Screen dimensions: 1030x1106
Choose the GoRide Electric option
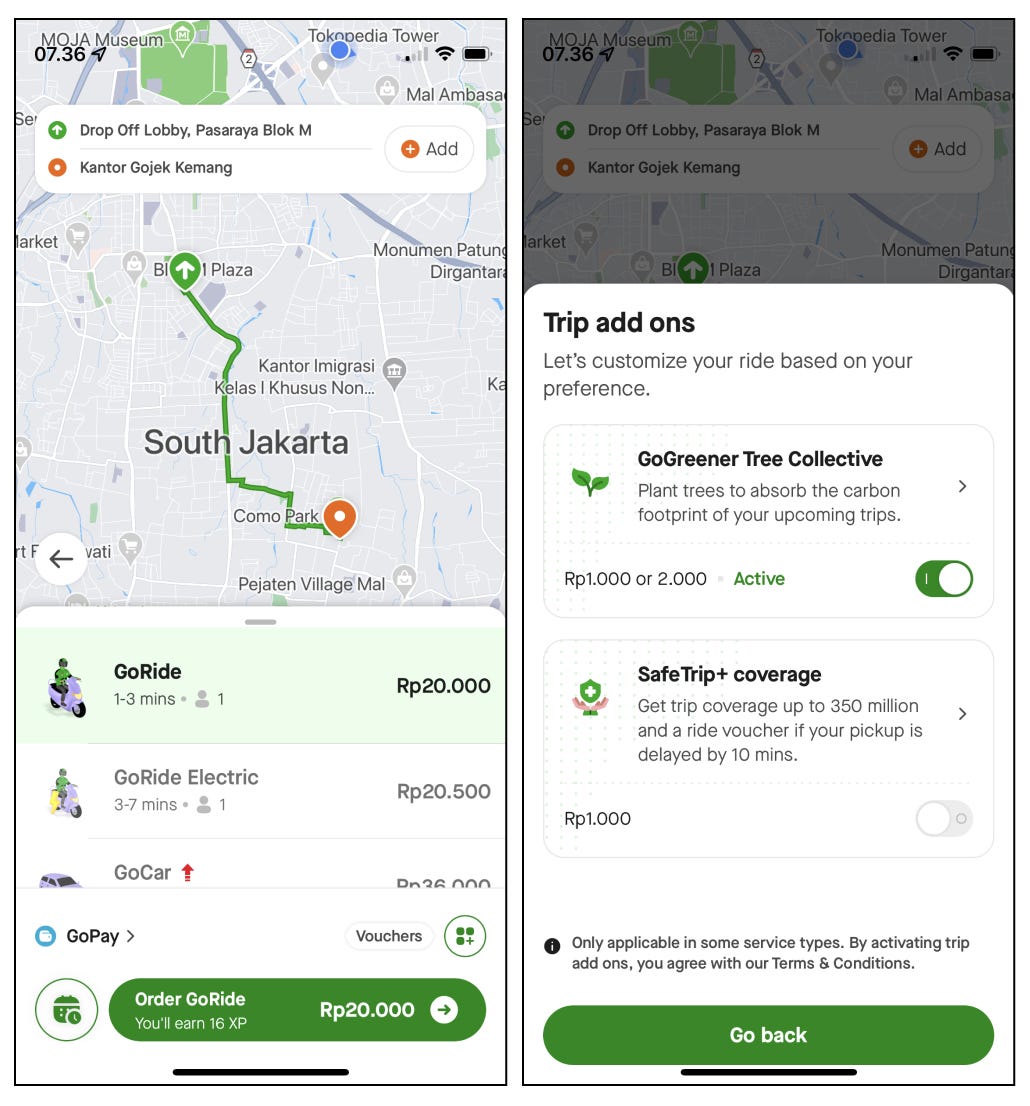(260, 791)
